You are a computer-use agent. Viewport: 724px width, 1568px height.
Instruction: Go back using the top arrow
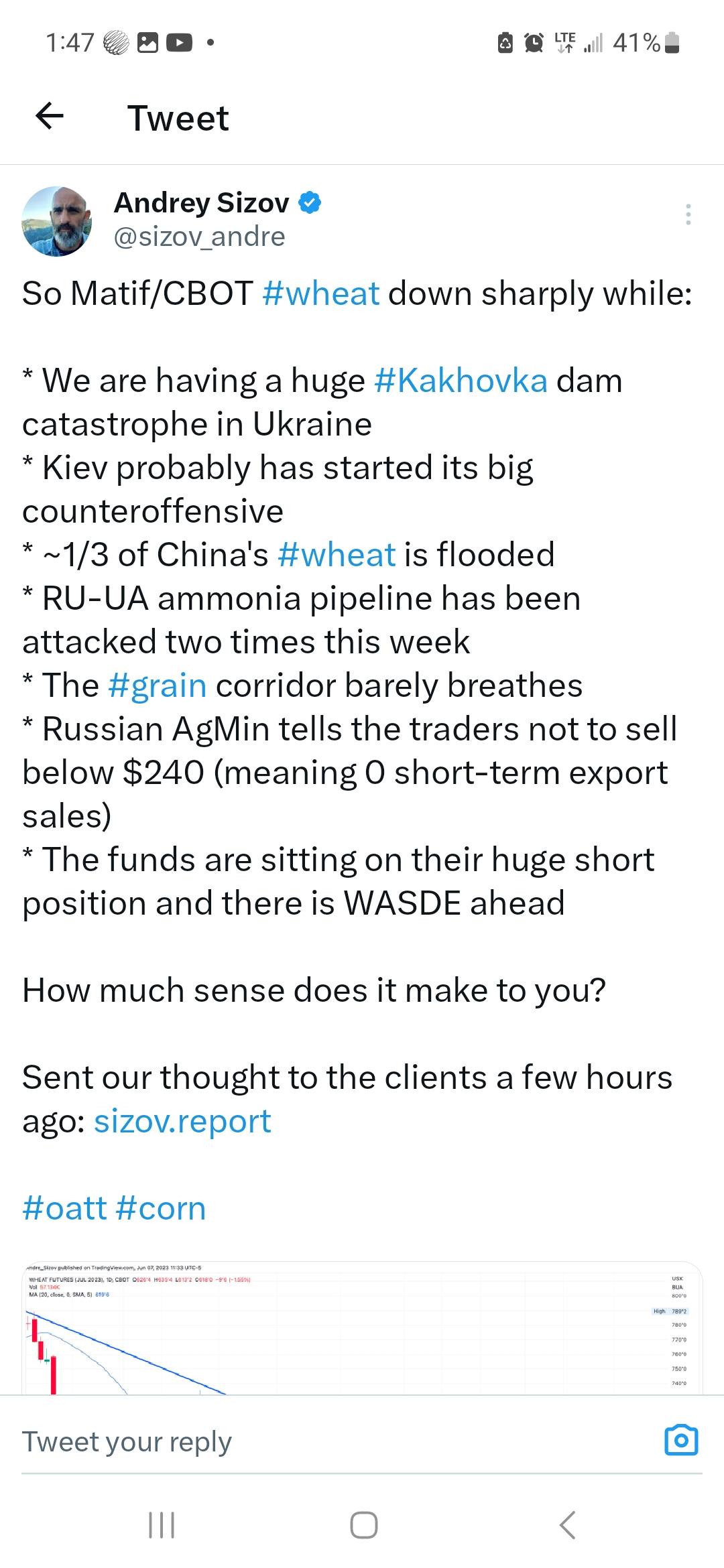(50, 117)
